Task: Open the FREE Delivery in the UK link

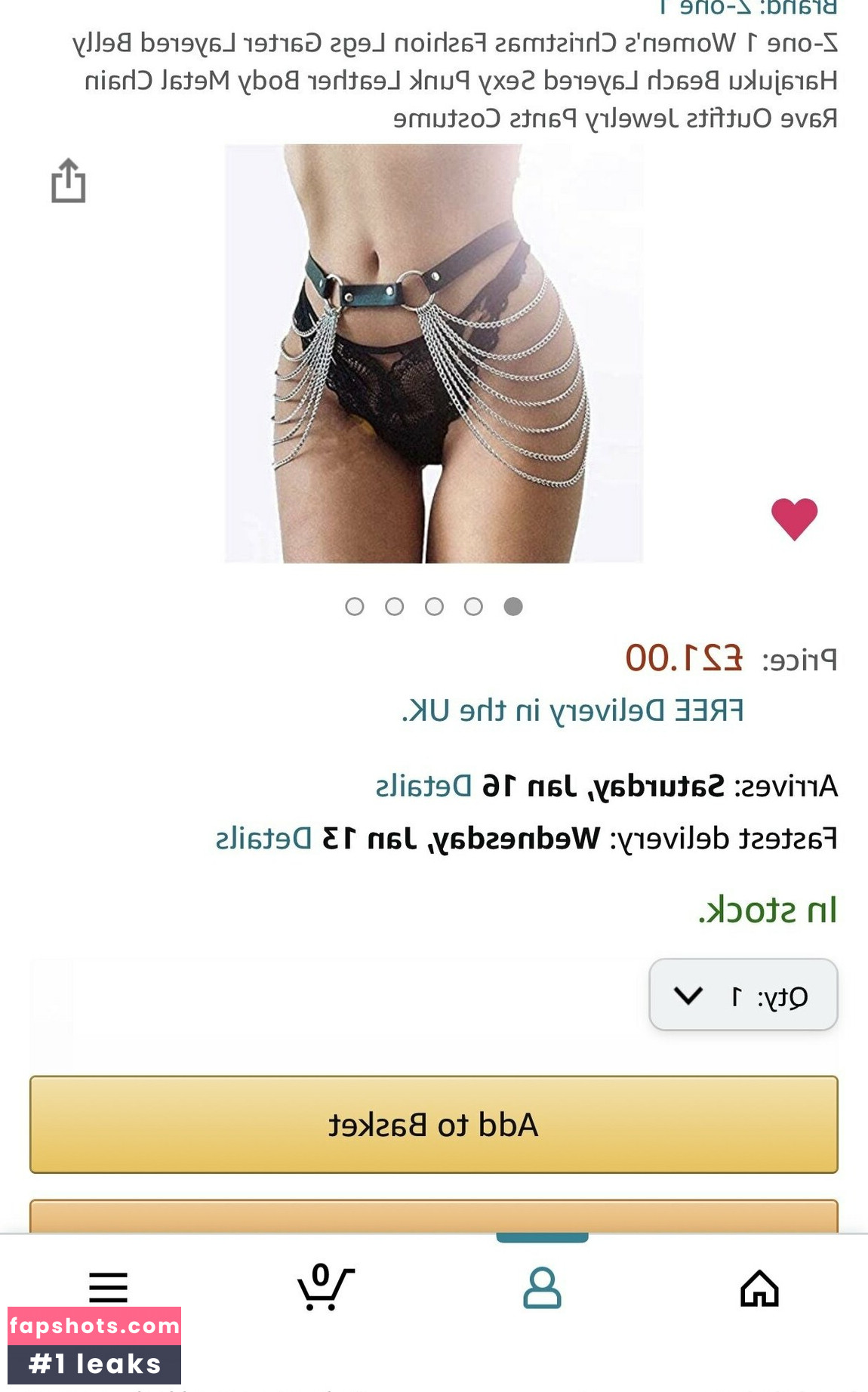Action: tap(572, 711)
